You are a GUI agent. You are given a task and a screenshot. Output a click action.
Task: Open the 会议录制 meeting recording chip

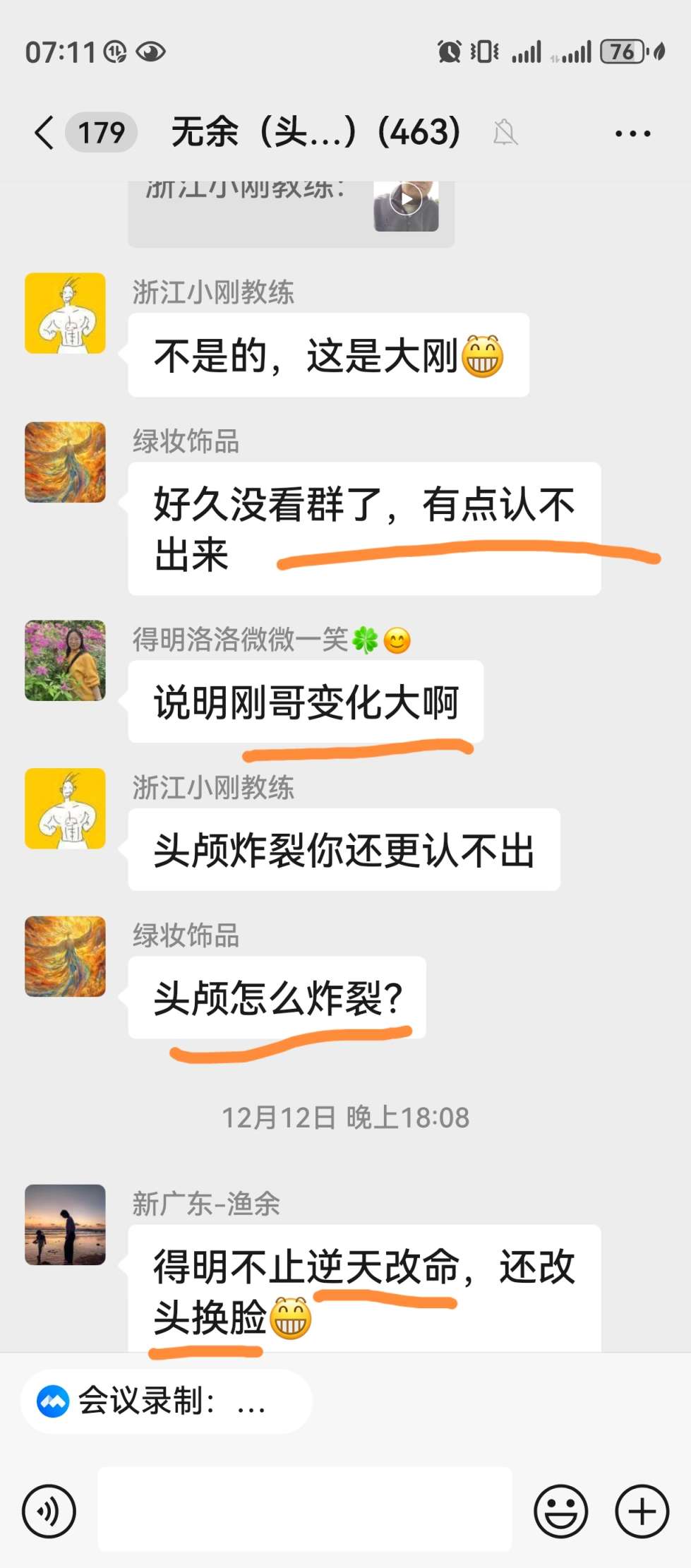click(166, 1401)
